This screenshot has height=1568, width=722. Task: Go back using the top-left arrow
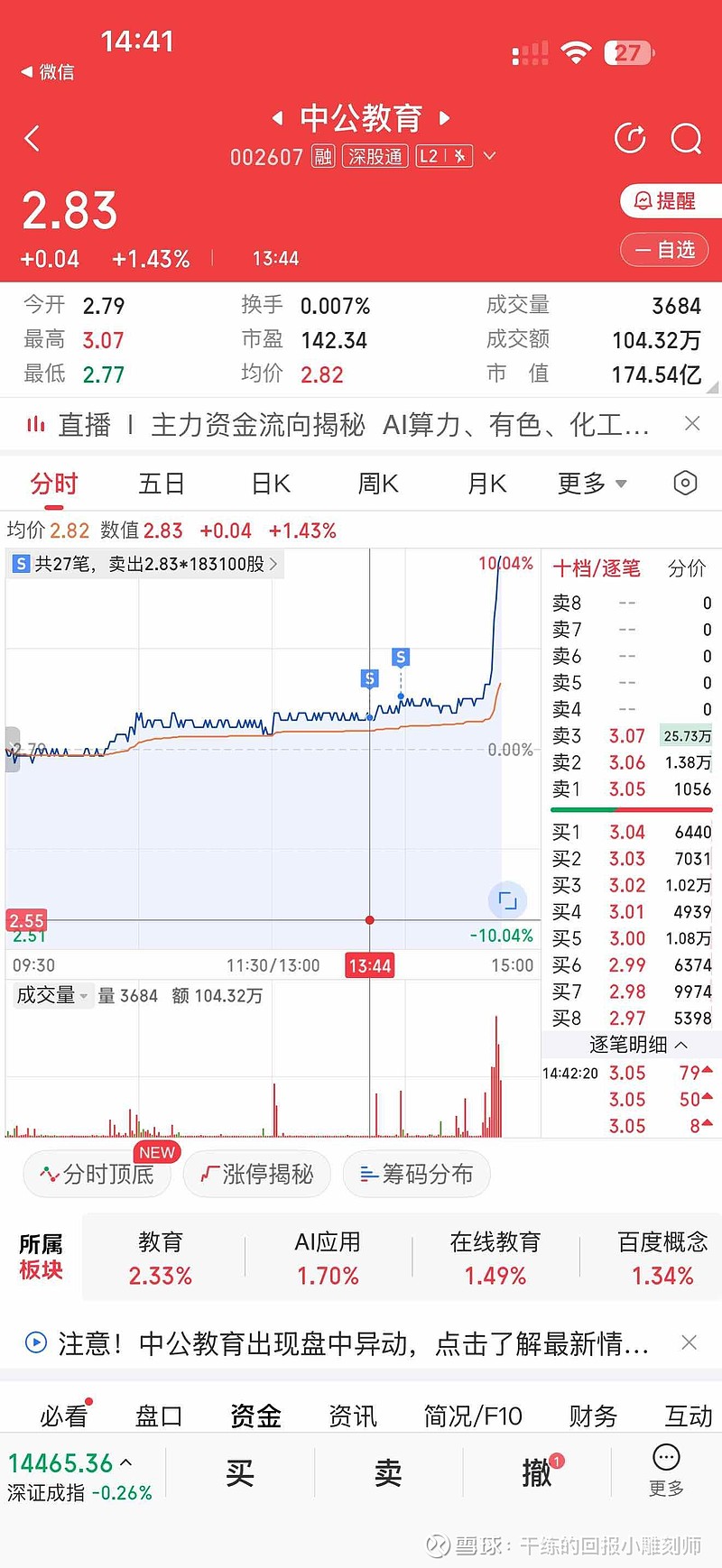point(33,138)
